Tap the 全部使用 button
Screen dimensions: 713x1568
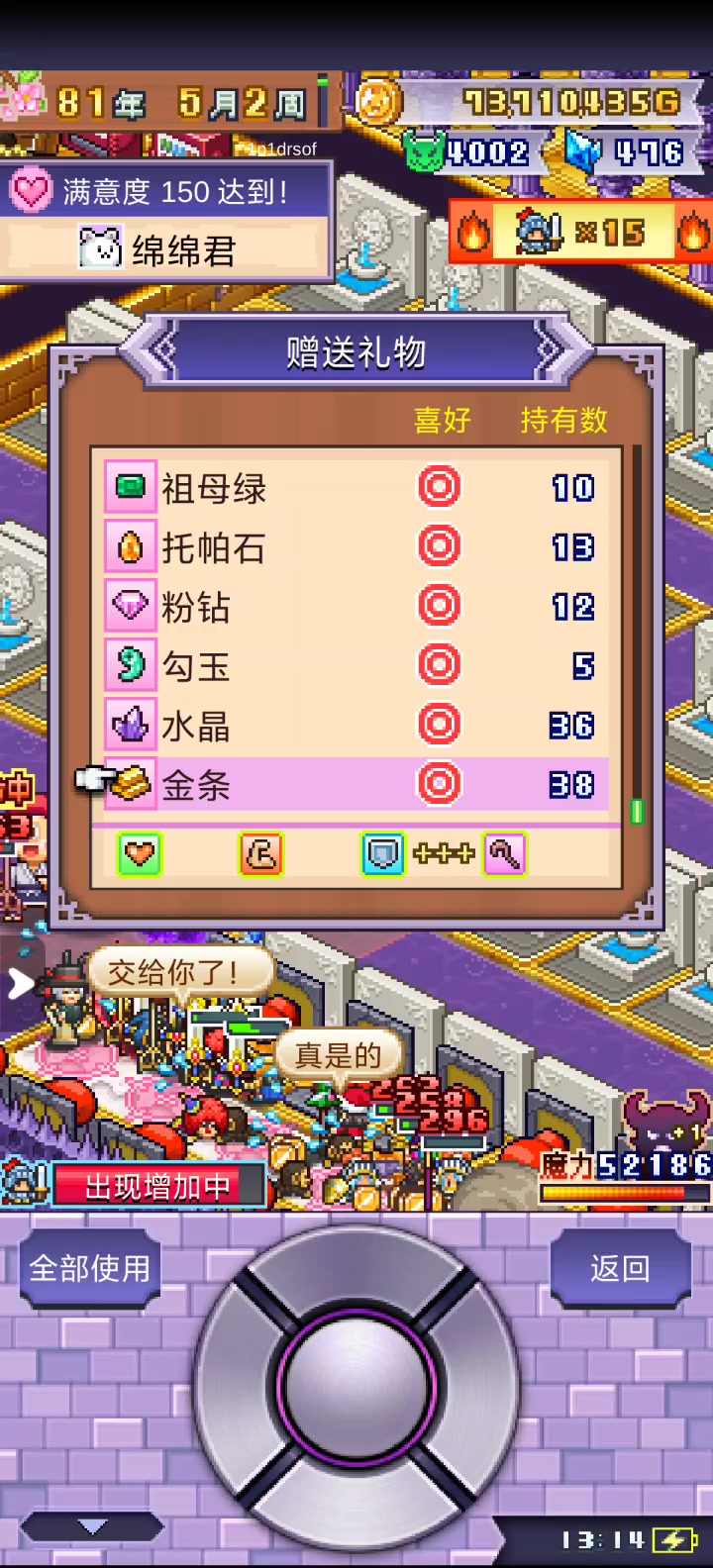[90, 1268]
